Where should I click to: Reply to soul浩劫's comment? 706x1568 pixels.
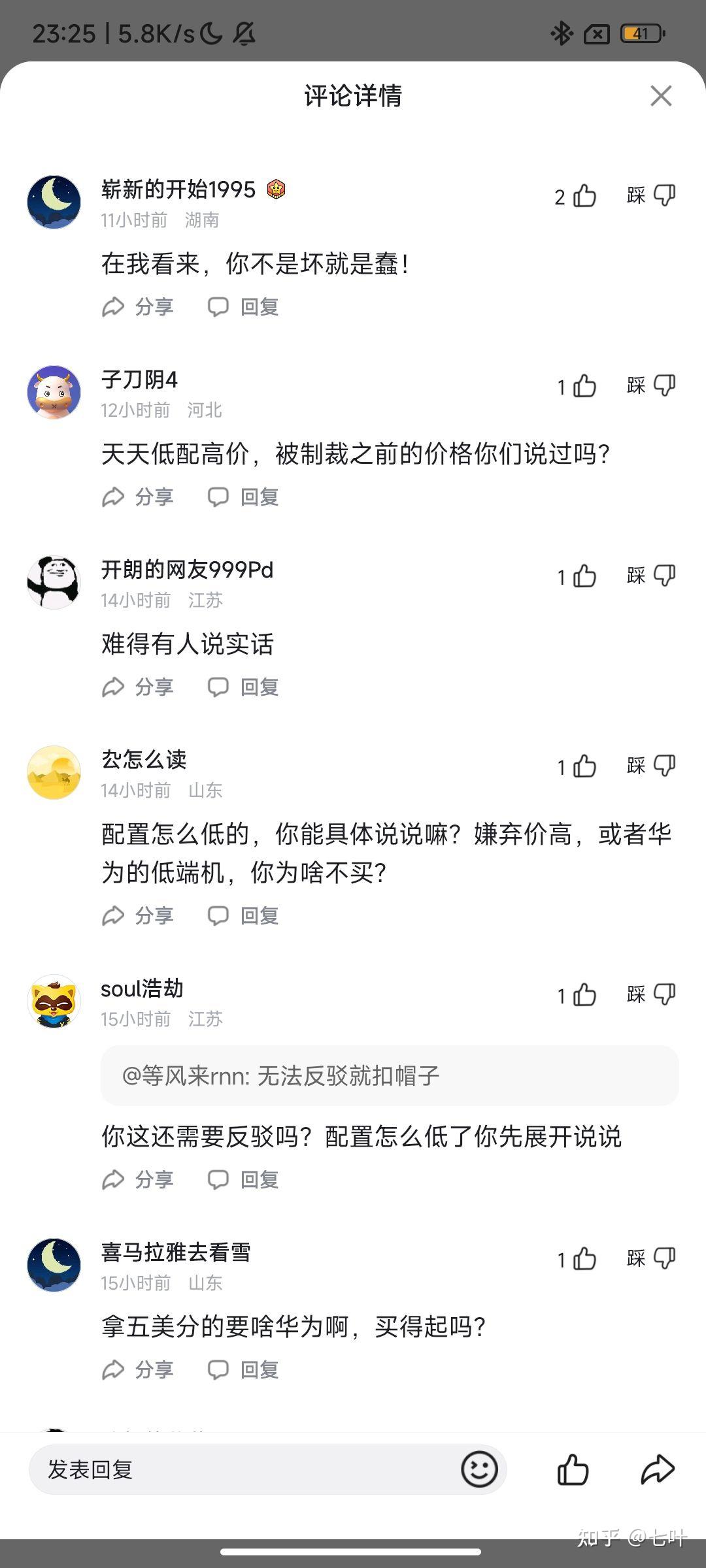pyautogui.click(x=243, y=1179)
